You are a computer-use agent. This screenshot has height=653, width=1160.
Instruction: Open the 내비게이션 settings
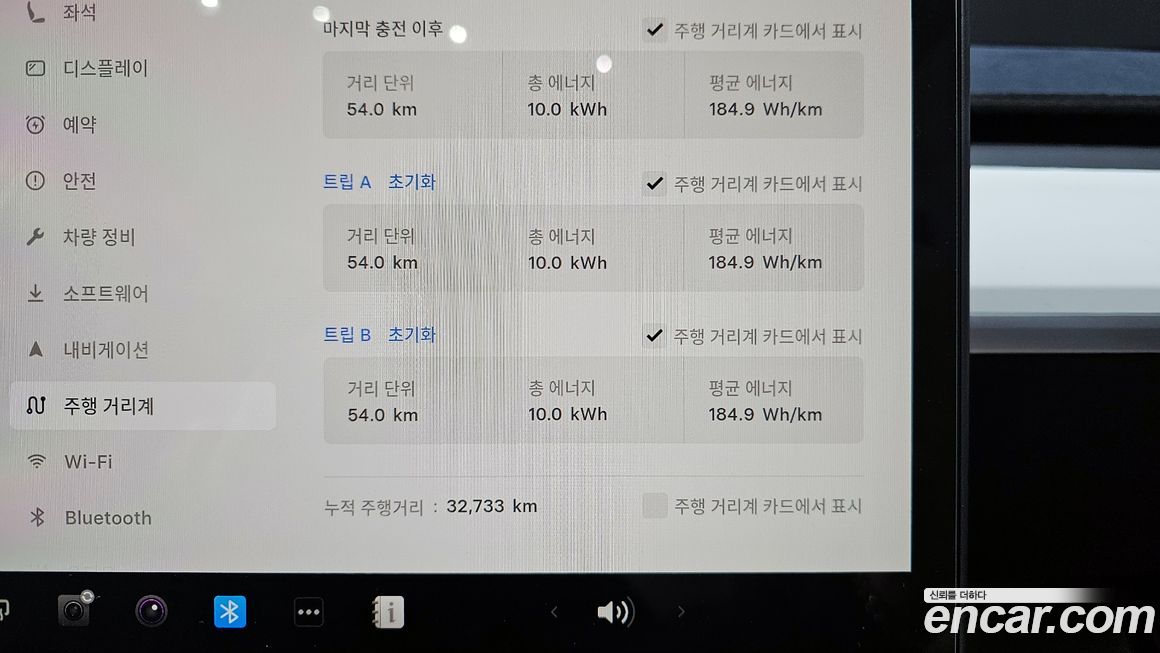click(x=104, y=349)
